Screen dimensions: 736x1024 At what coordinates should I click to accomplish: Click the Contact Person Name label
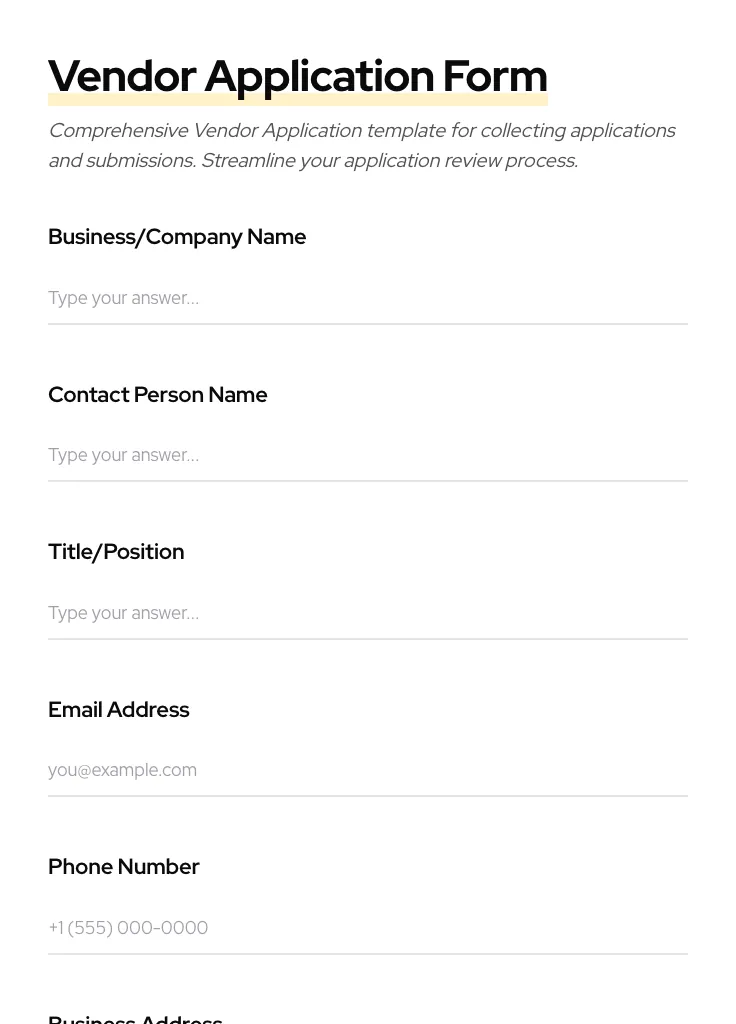[157, 394]
